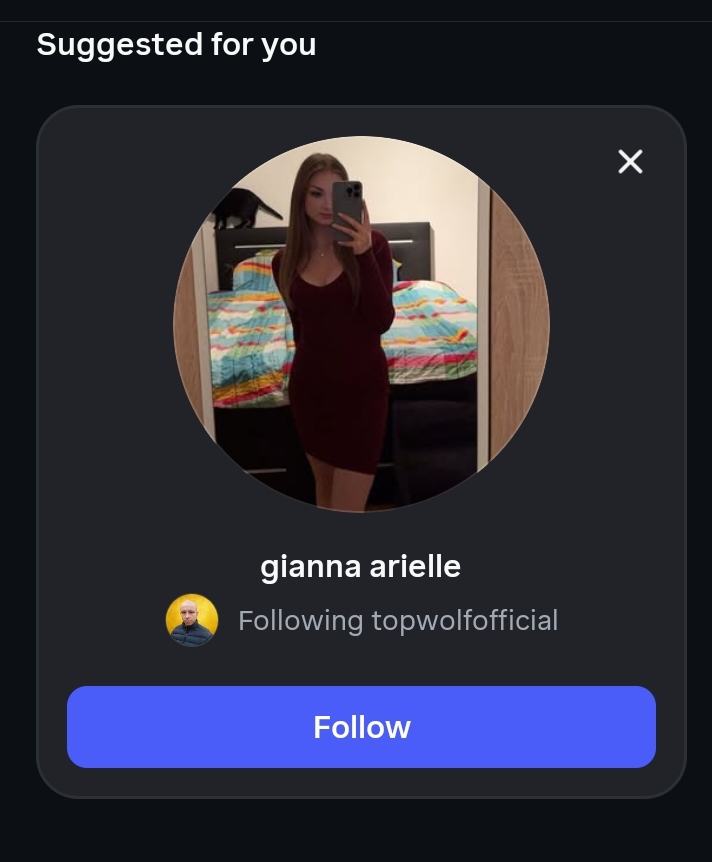Dismiss the gianna arielle suggestion card
The image size is (712, 862).
coord(630,161)
